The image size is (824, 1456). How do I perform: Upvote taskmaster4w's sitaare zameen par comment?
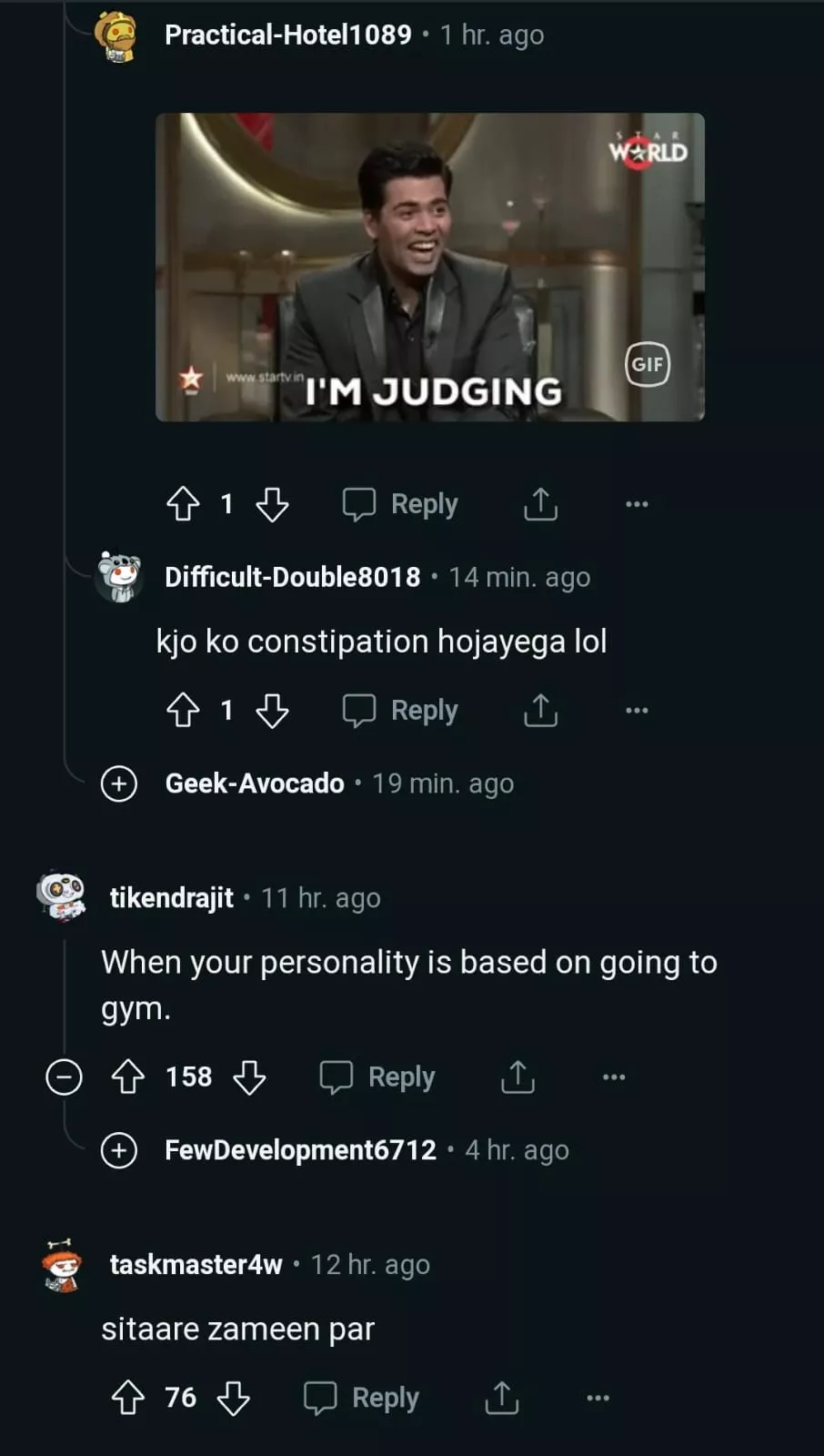pyautogui.click(x=127, y=1398)
